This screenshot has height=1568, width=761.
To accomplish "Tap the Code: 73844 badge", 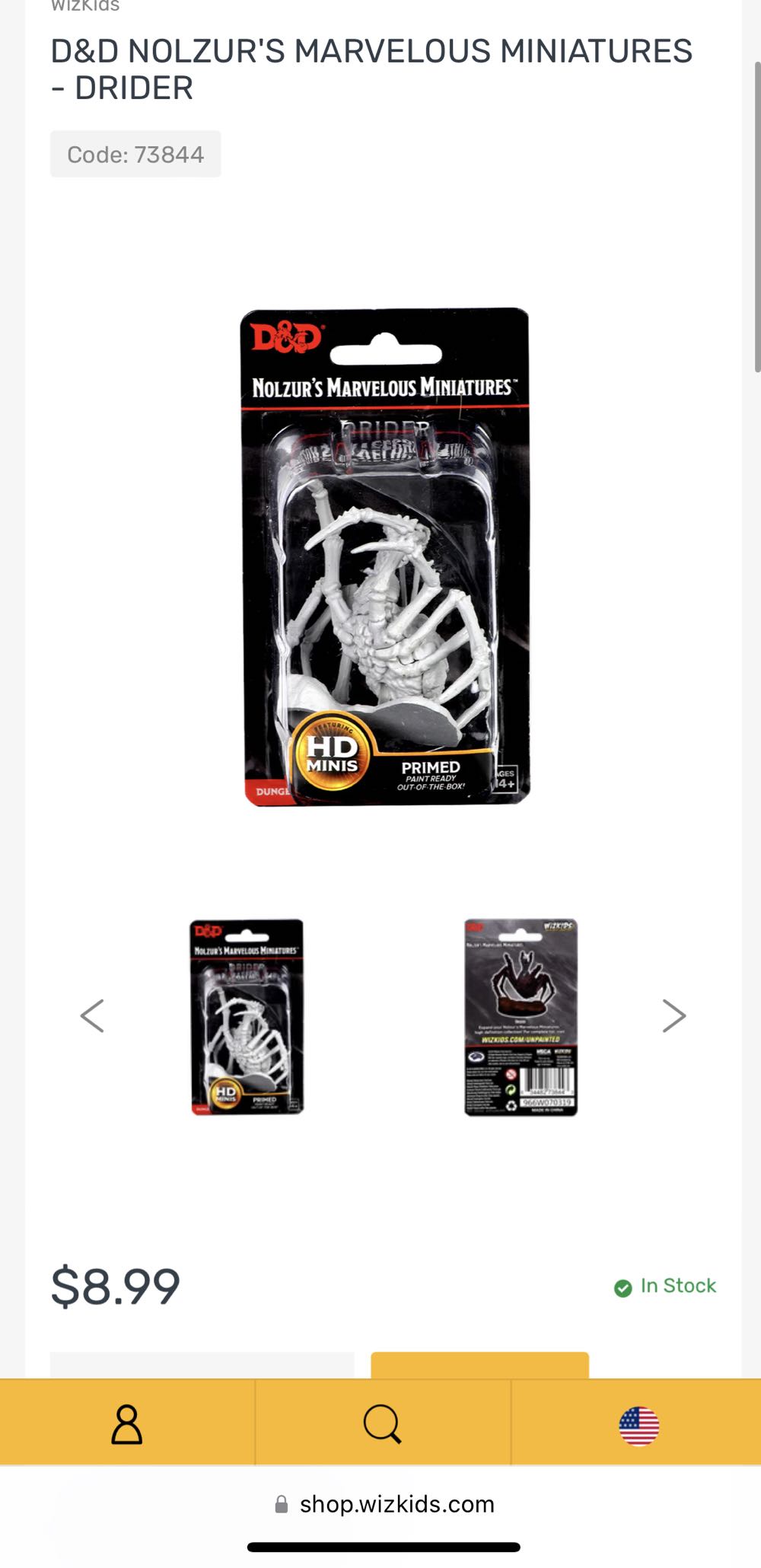I will pos(135,153).
